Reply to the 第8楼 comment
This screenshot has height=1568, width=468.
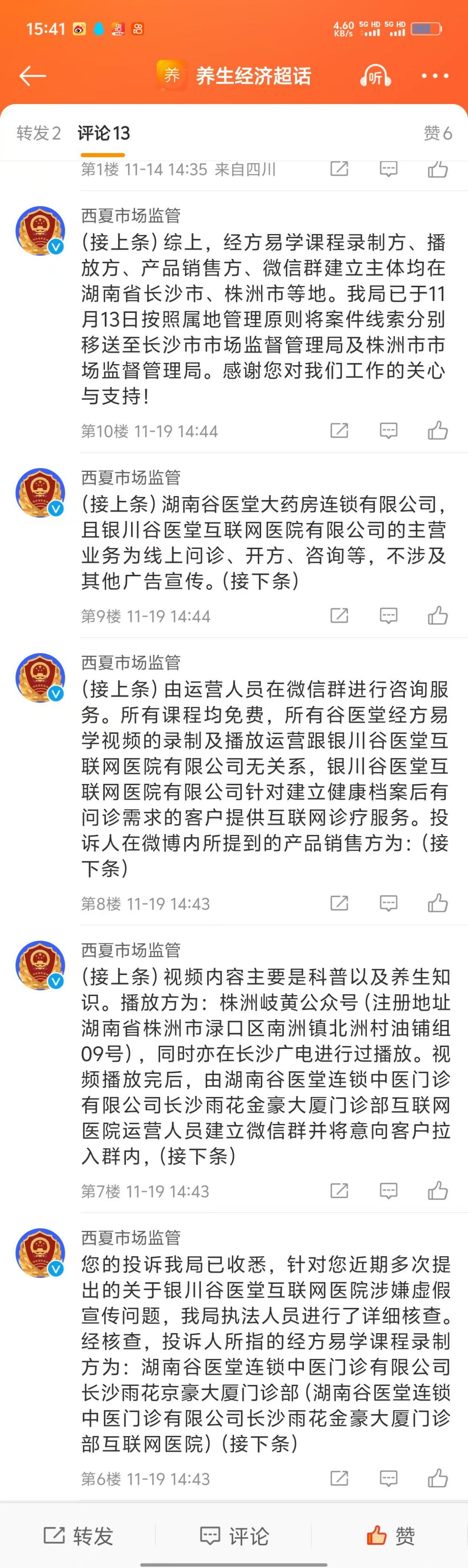tap(388, 903)
